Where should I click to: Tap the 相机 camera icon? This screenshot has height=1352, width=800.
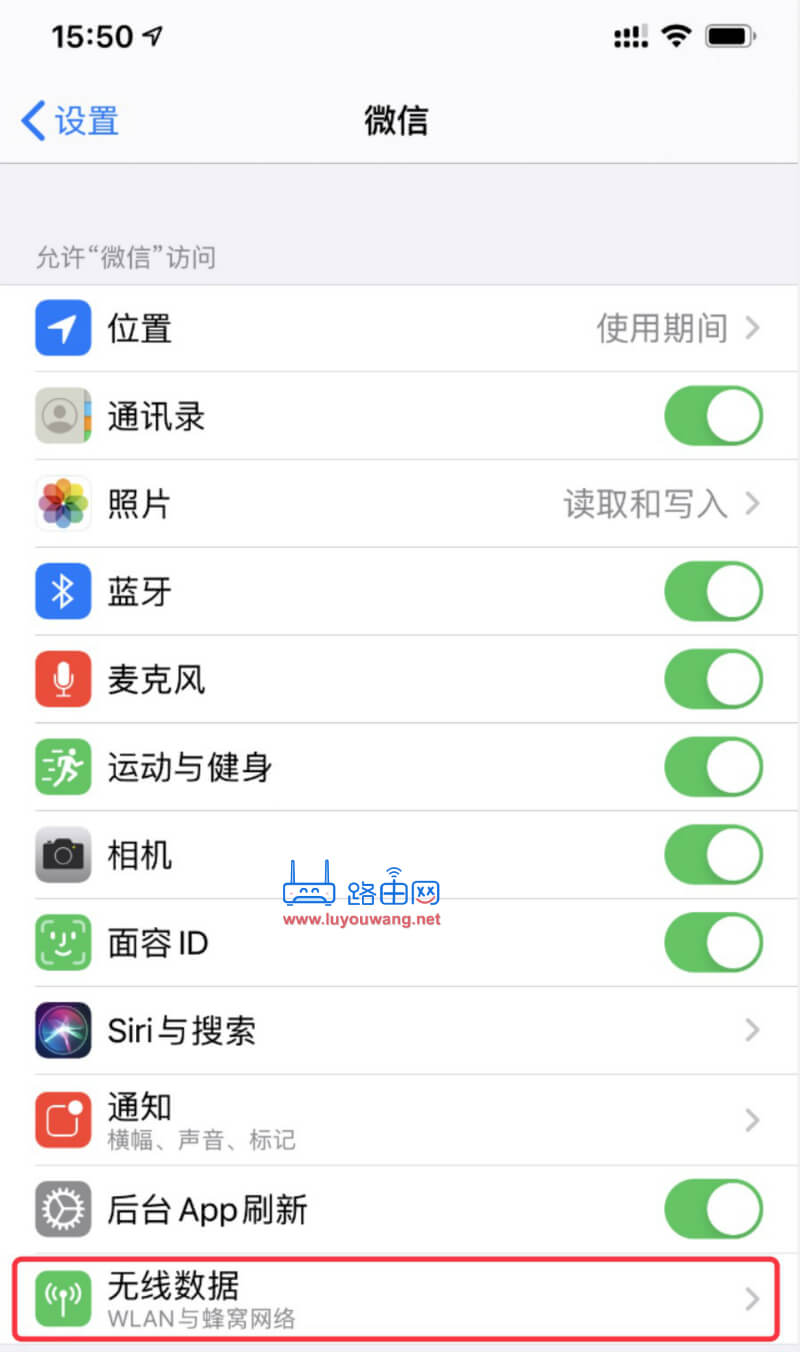63,855
